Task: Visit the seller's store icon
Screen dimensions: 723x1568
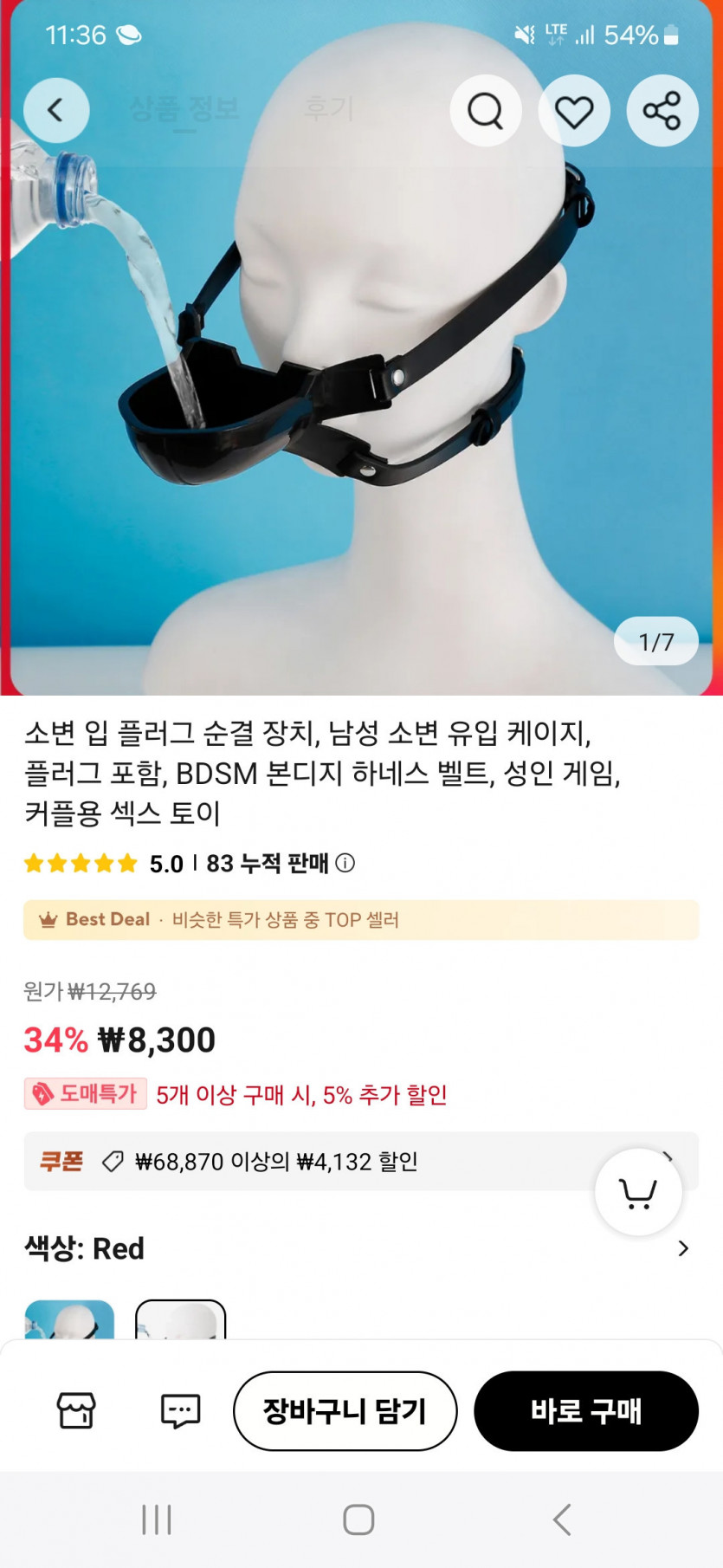Action: point(76,1410)
